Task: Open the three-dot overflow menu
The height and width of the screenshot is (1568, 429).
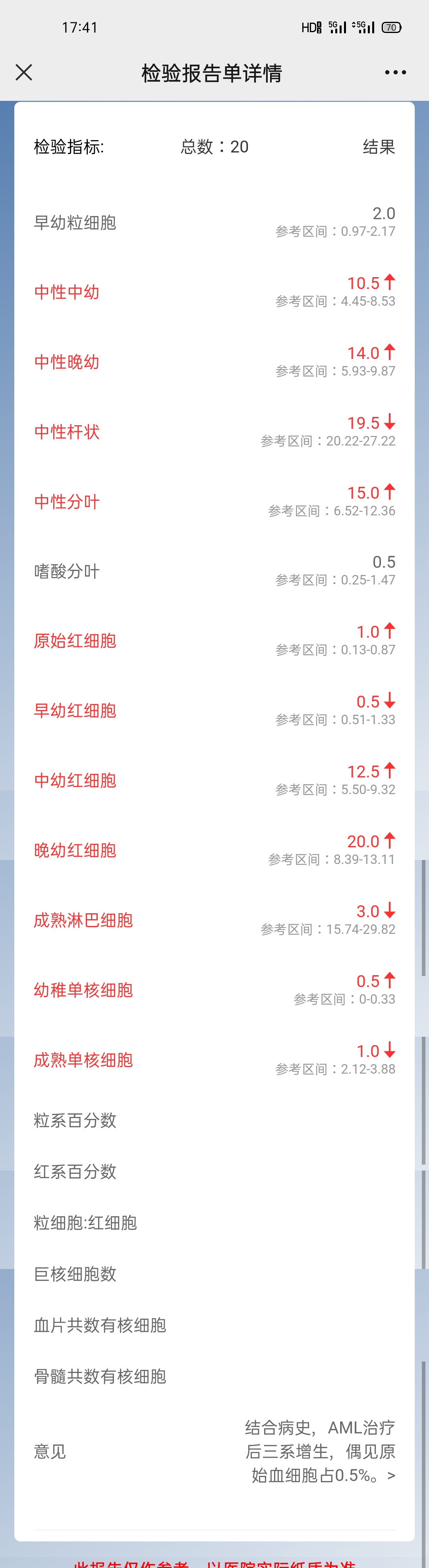Action: click(395, 72)
